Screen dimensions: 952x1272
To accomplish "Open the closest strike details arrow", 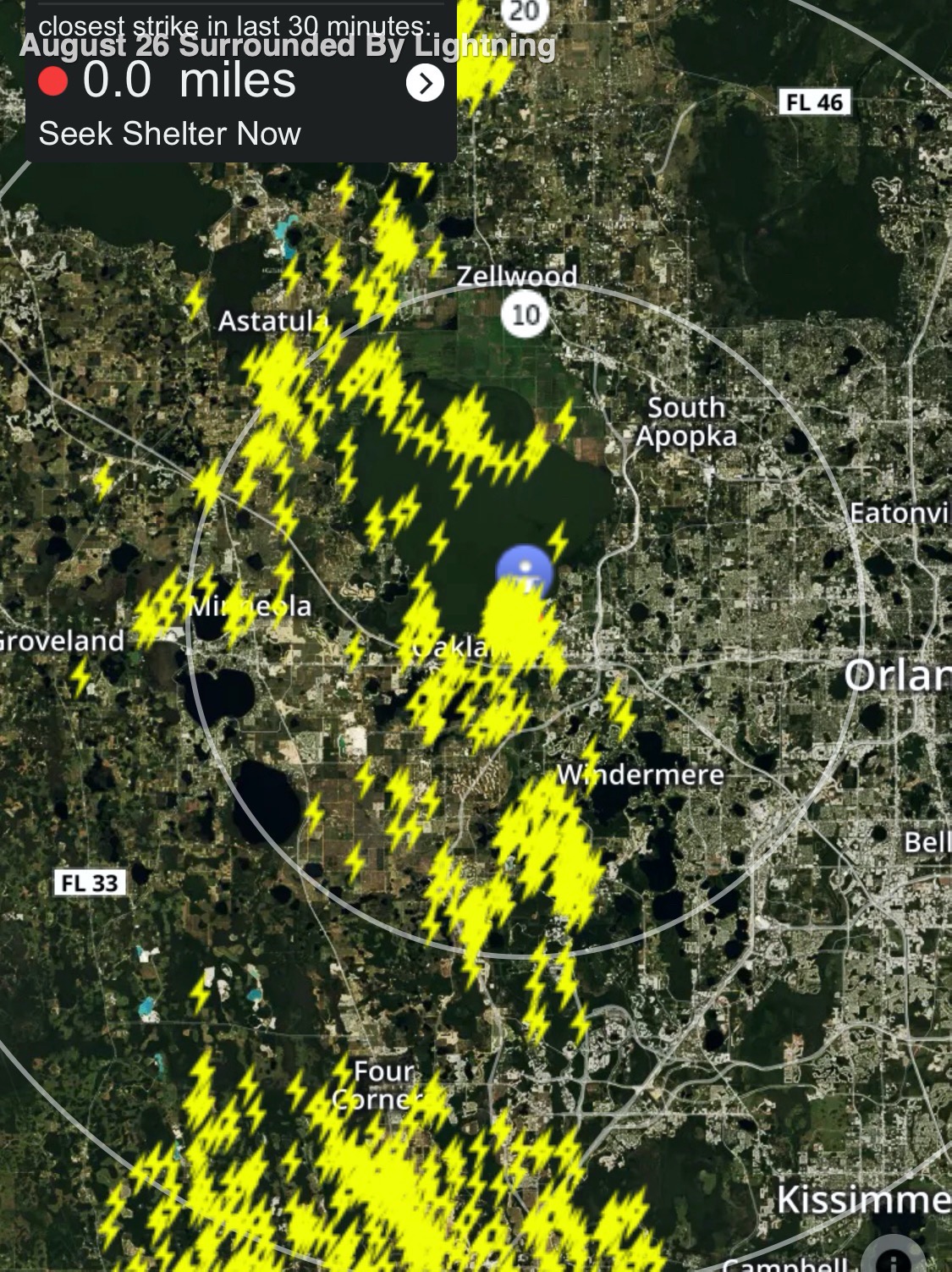I will click(425, 83).
